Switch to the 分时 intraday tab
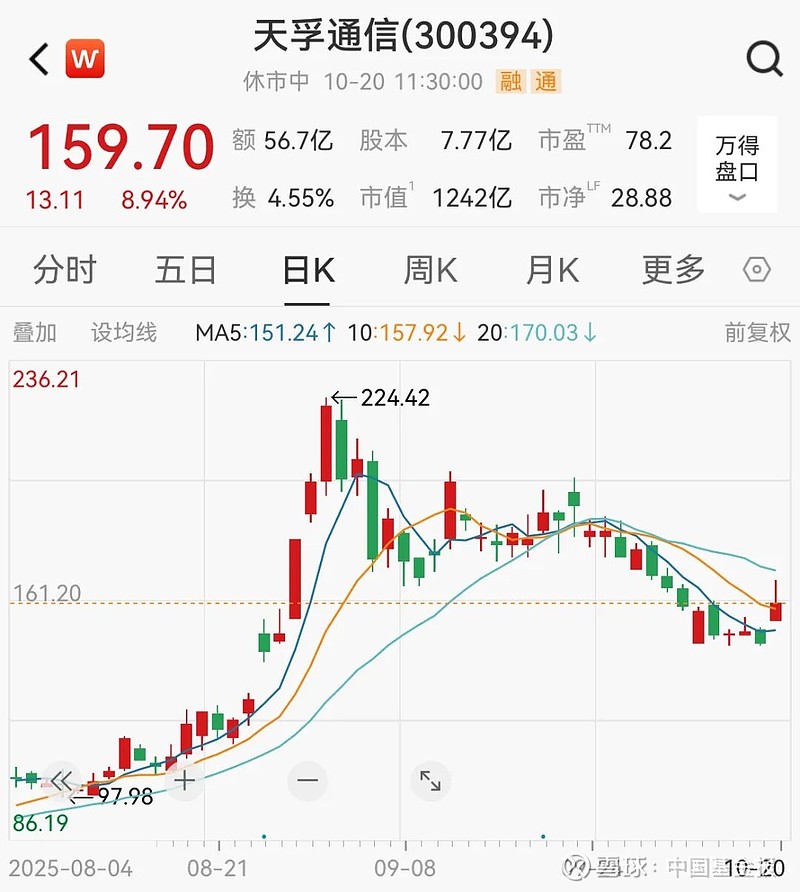This screenshot has width=800, height=892. (64, 270)
